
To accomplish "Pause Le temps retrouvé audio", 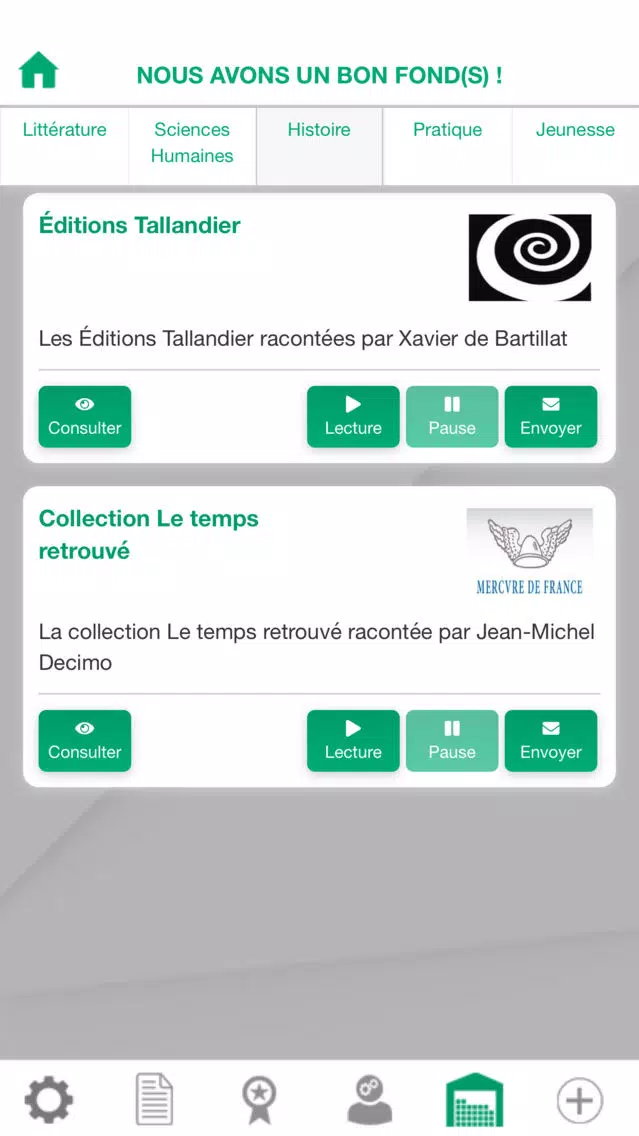I will (452, 740).
